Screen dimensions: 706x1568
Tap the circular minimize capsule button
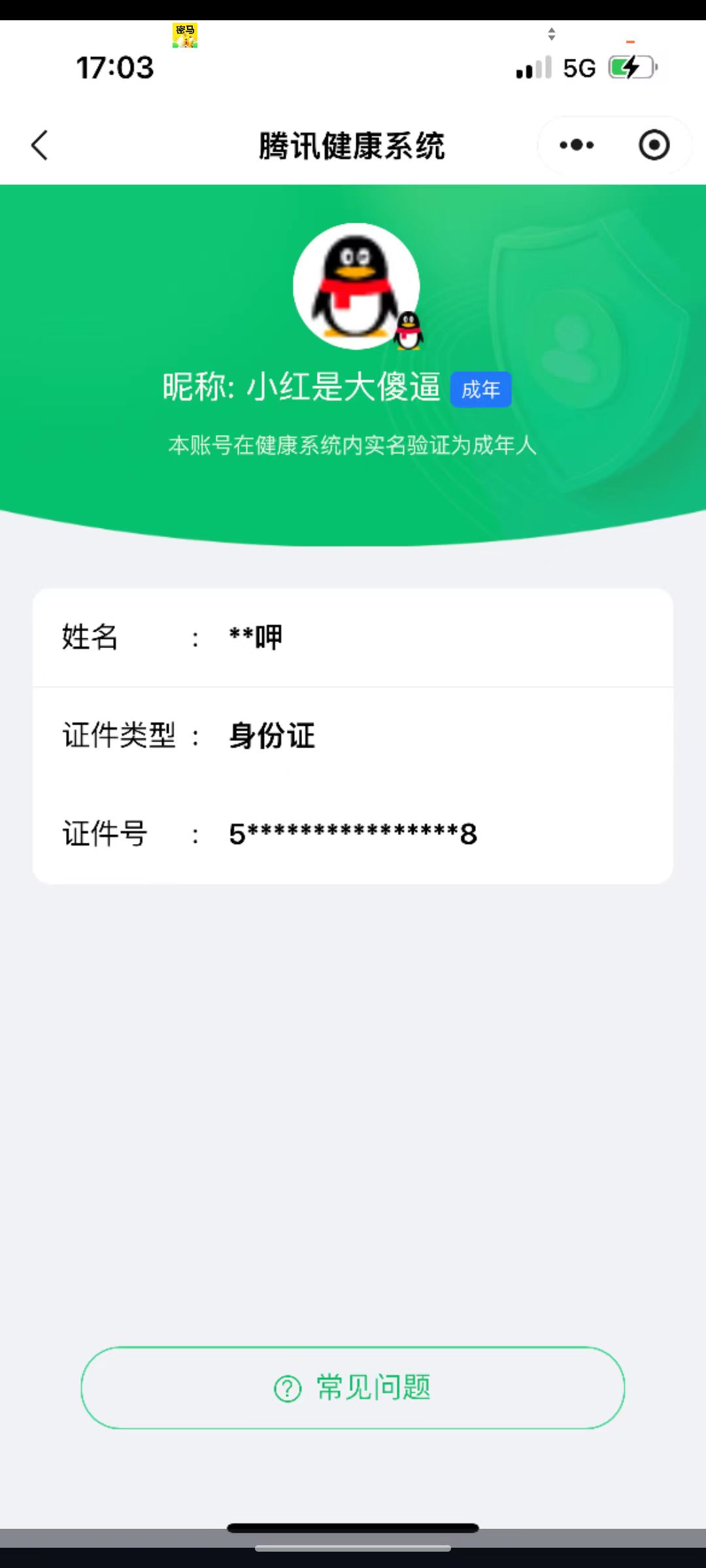(x=654, y=145)
